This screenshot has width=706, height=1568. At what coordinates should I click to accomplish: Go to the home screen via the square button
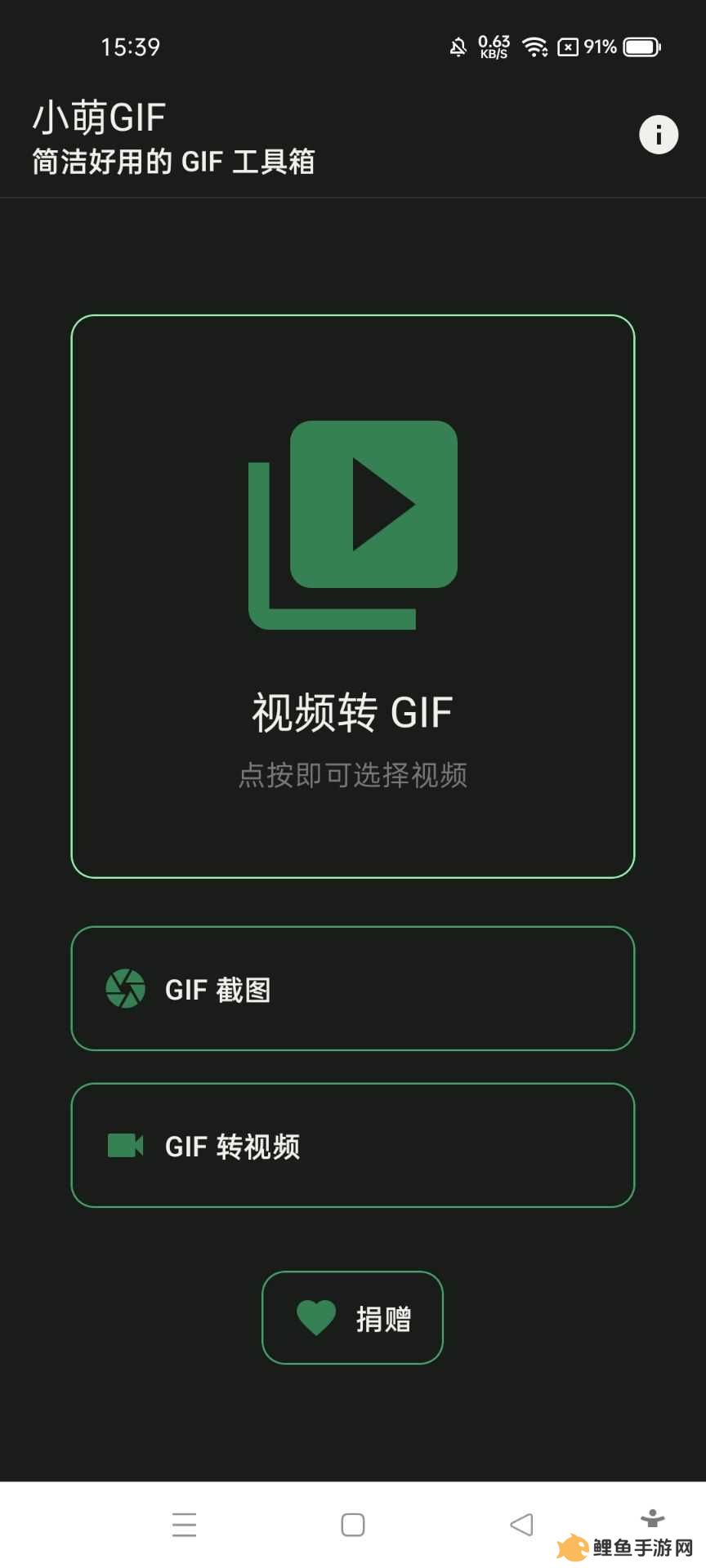click(x=353, y=1525)
